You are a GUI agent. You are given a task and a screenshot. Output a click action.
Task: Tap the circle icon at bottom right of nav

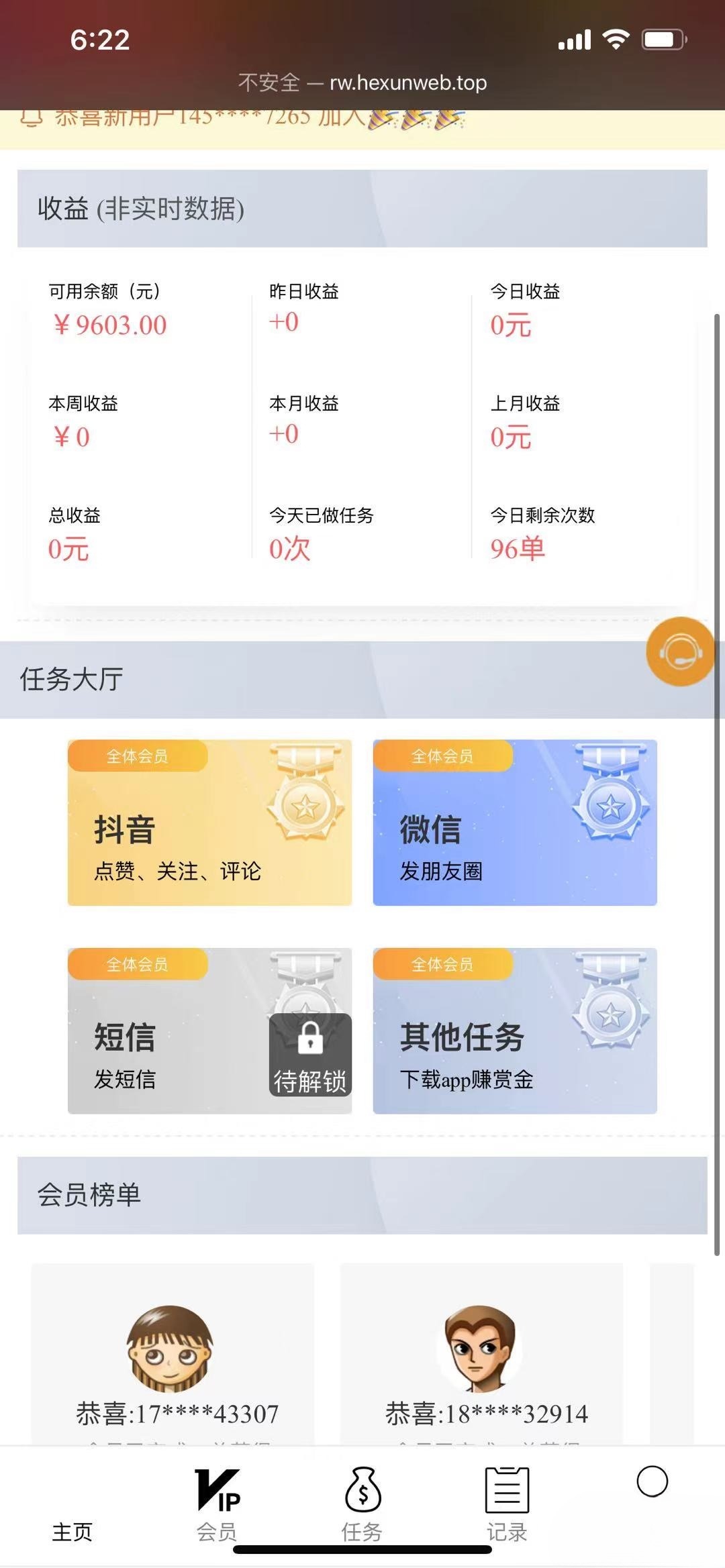[x=652, y=1479]
